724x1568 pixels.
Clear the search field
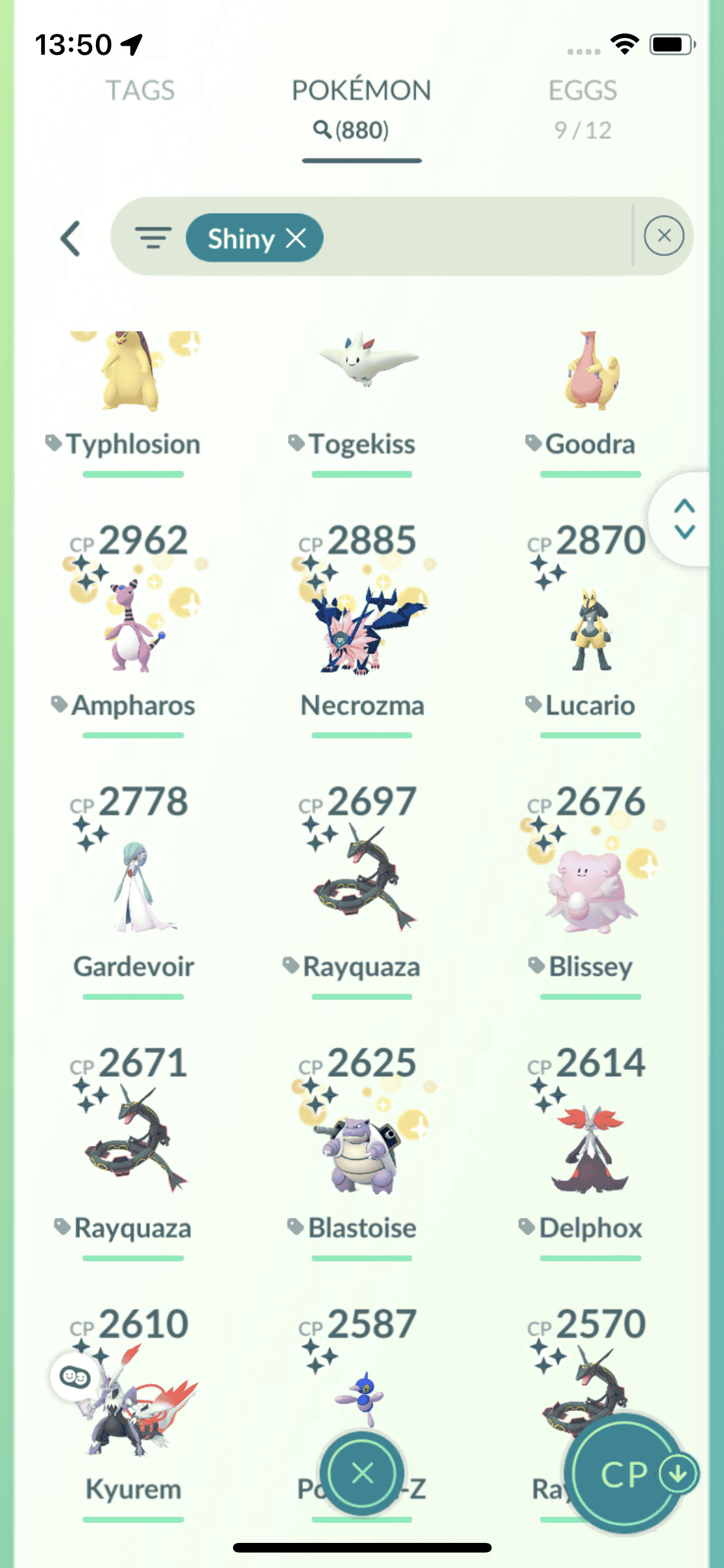pos(664,236)
